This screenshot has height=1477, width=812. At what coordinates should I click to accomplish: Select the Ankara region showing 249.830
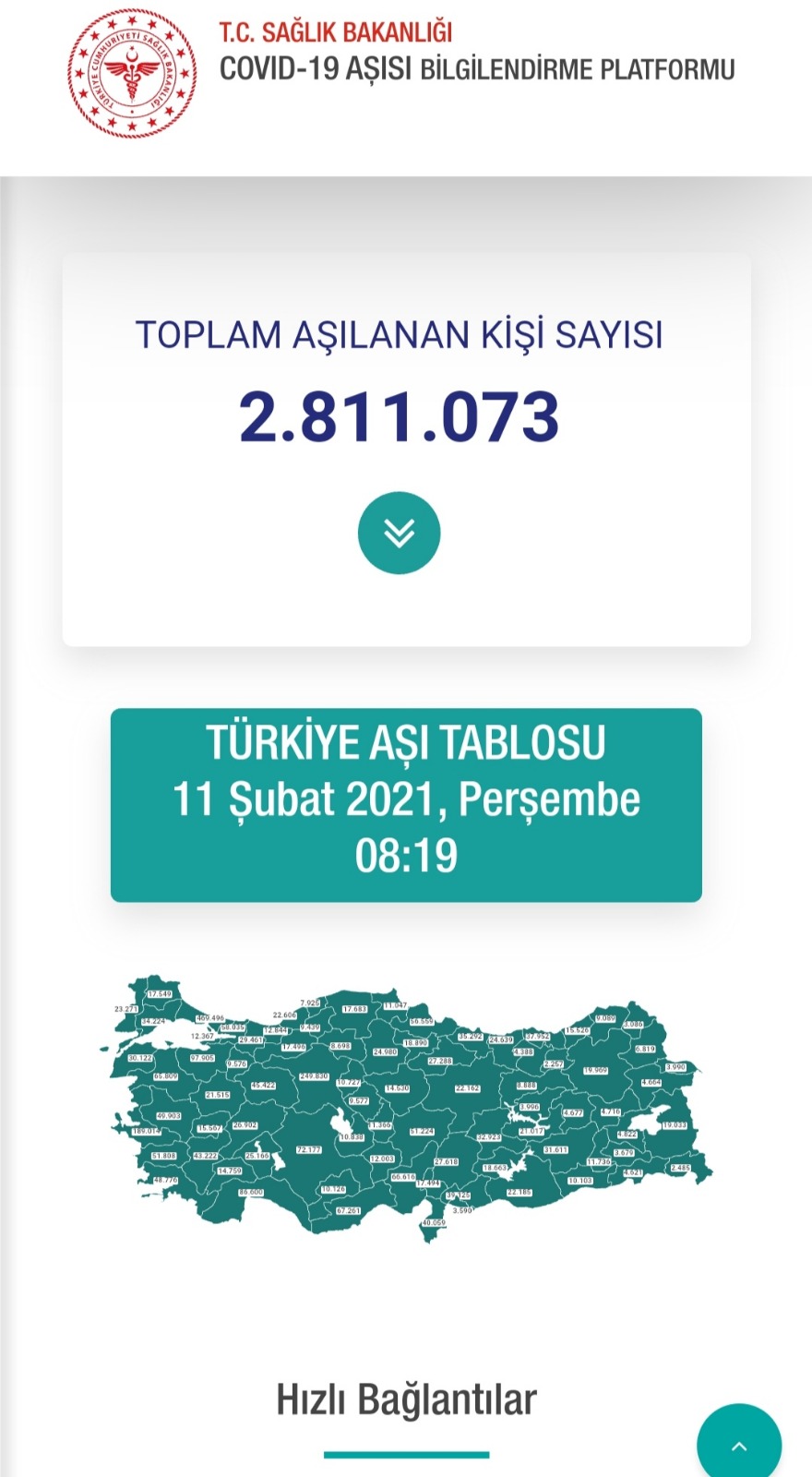(314, 1075)
